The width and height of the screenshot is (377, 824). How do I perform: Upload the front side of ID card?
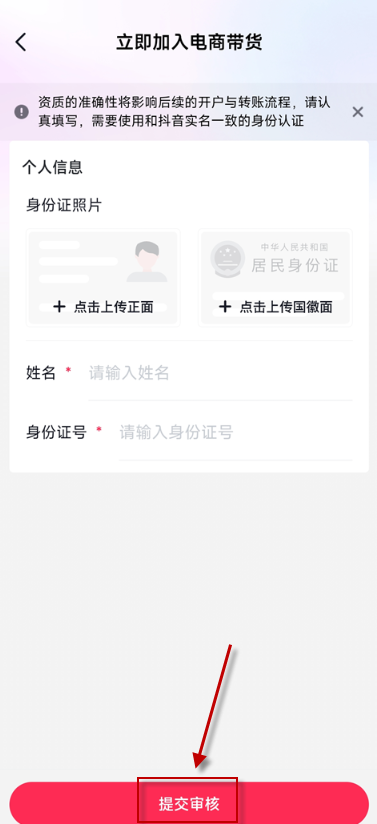pyautogui.click(x=103, y=277)
